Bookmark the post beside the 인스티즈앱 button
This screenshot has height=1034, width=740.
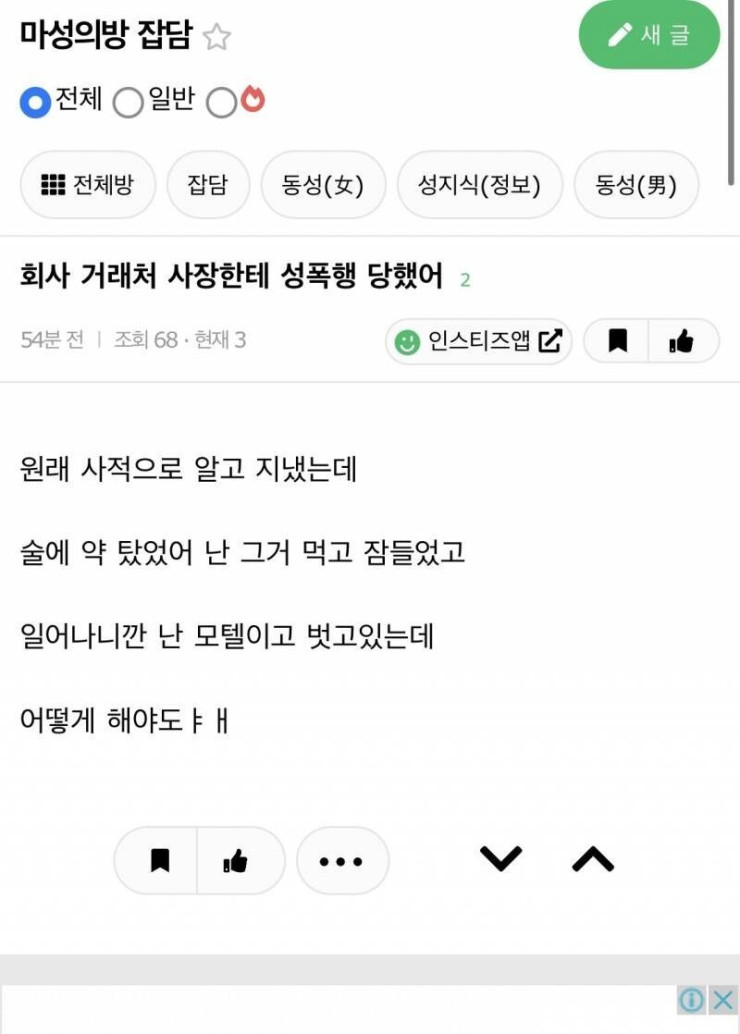coord(618,341)
